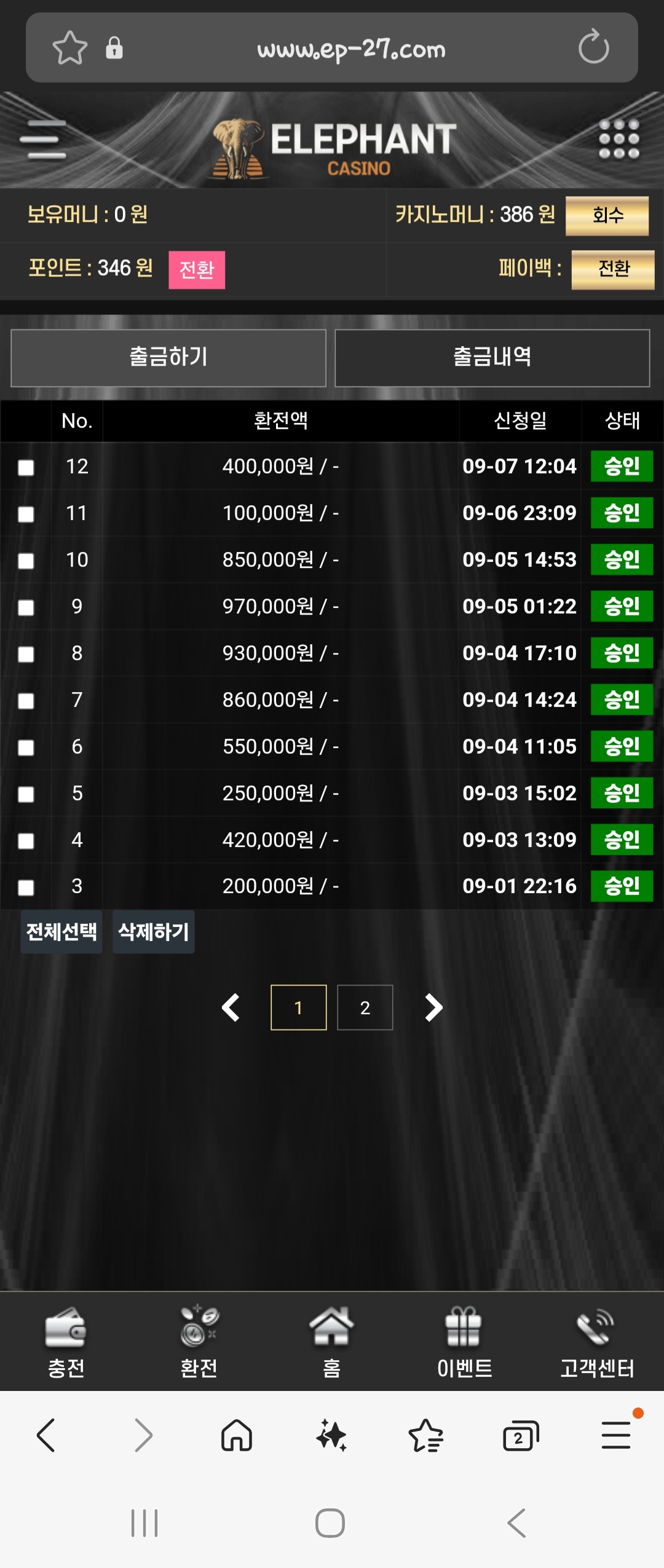The width and height of the screenshot is (664, 1568).
Task: Open the hamburger side menu
Action: pyautogui.click(x=43, y=140)
